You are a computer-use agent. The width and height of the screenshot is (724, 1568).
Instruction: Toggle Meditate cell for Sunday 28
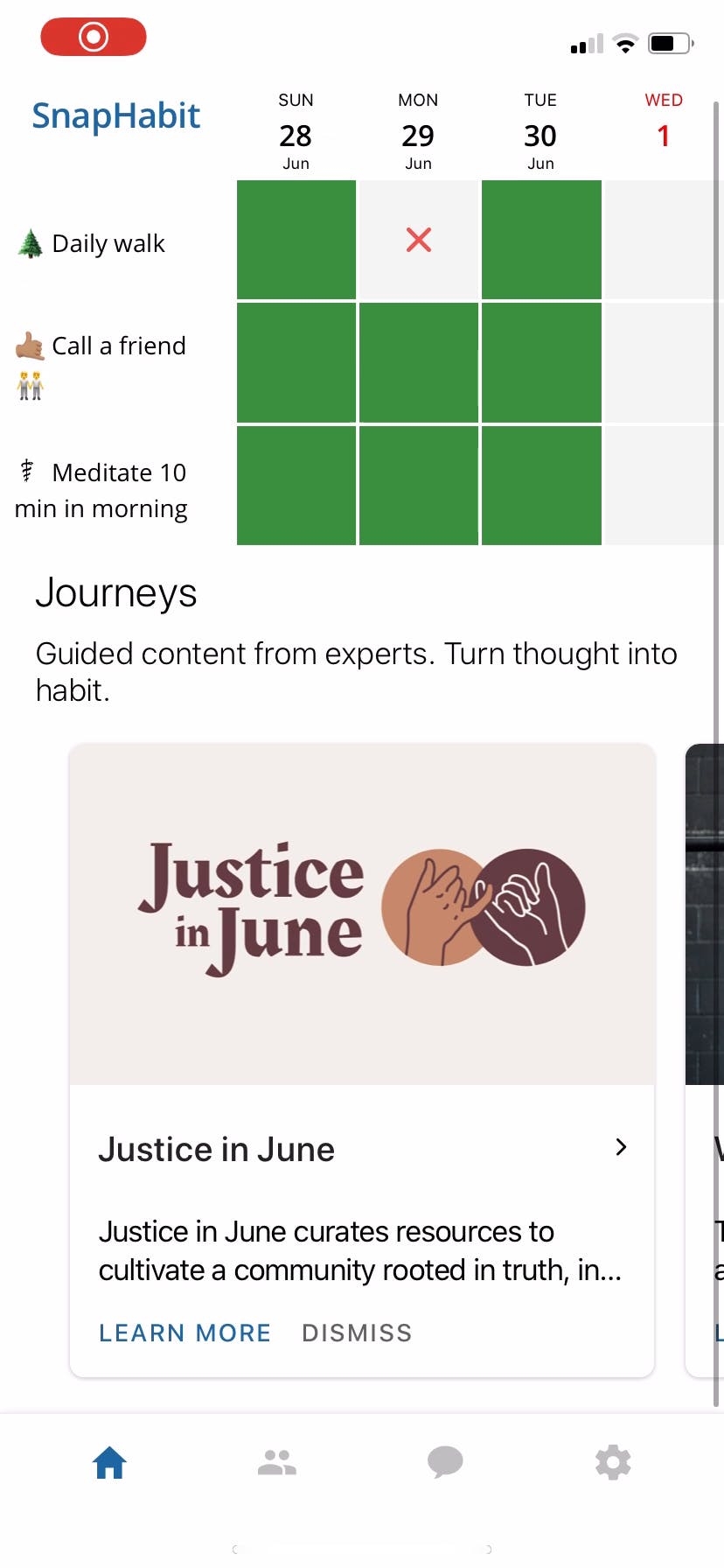tap(296, 486)
